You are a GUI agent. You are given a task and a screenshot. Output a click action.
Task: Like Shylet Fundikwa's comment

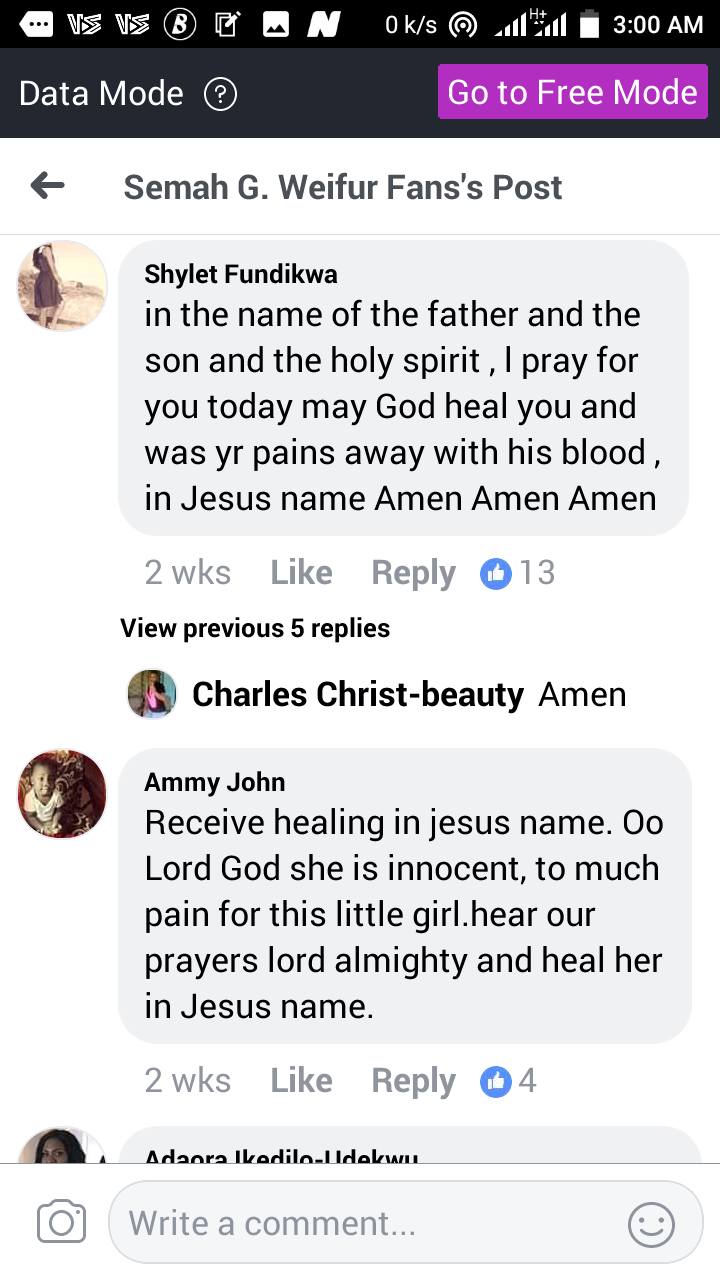point(301,572)
